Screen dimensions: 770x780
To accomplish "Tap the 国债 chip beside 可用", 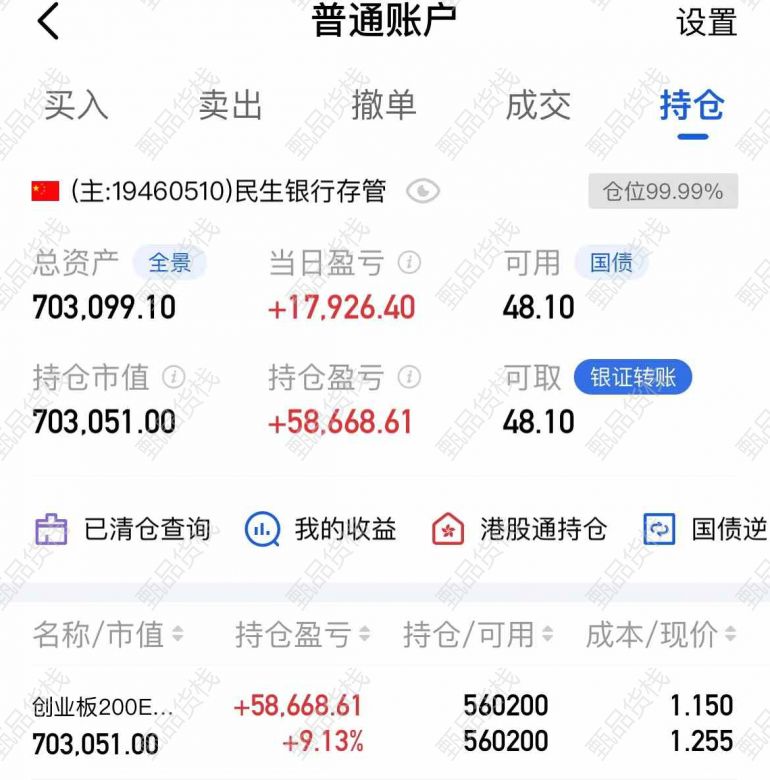I will click(x=610, y=263).
